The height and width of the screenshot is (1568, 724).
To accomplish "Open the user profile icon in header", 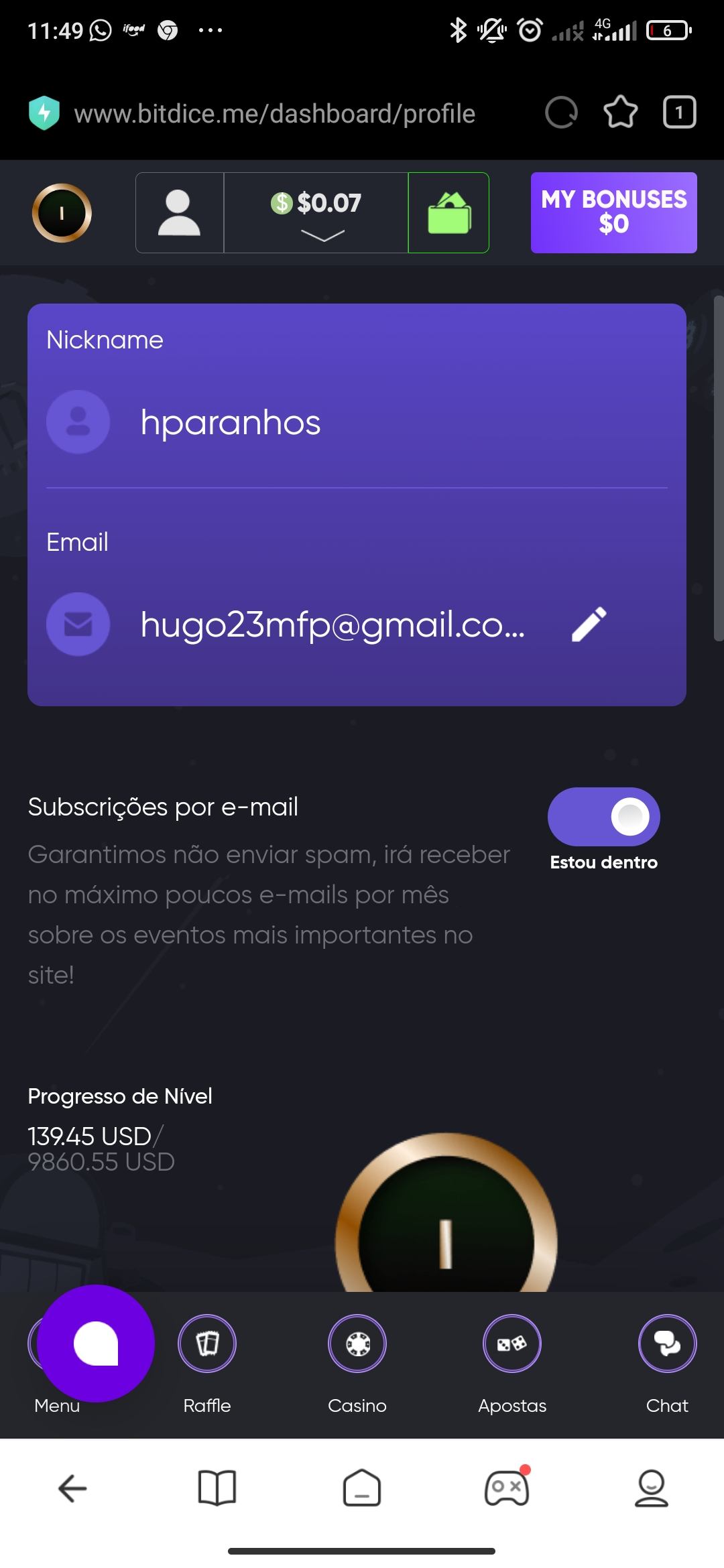I will 179,212.
